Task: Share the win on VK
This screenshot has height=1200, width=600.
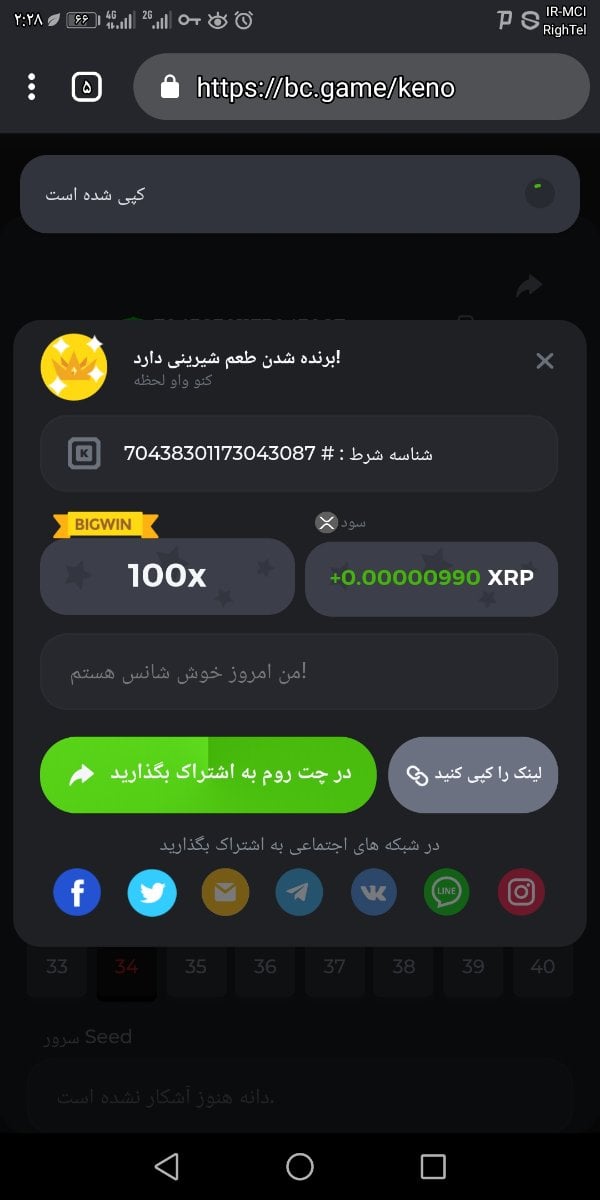Action: [x=374, y=892]
